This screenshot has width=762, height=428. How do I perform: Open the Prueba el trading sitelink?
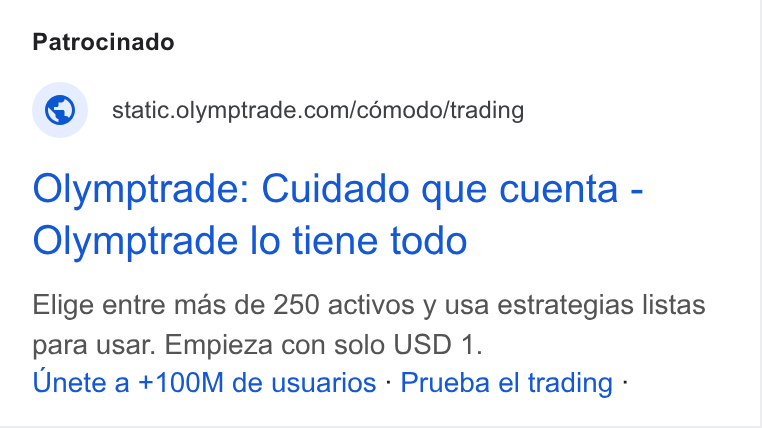506,382
